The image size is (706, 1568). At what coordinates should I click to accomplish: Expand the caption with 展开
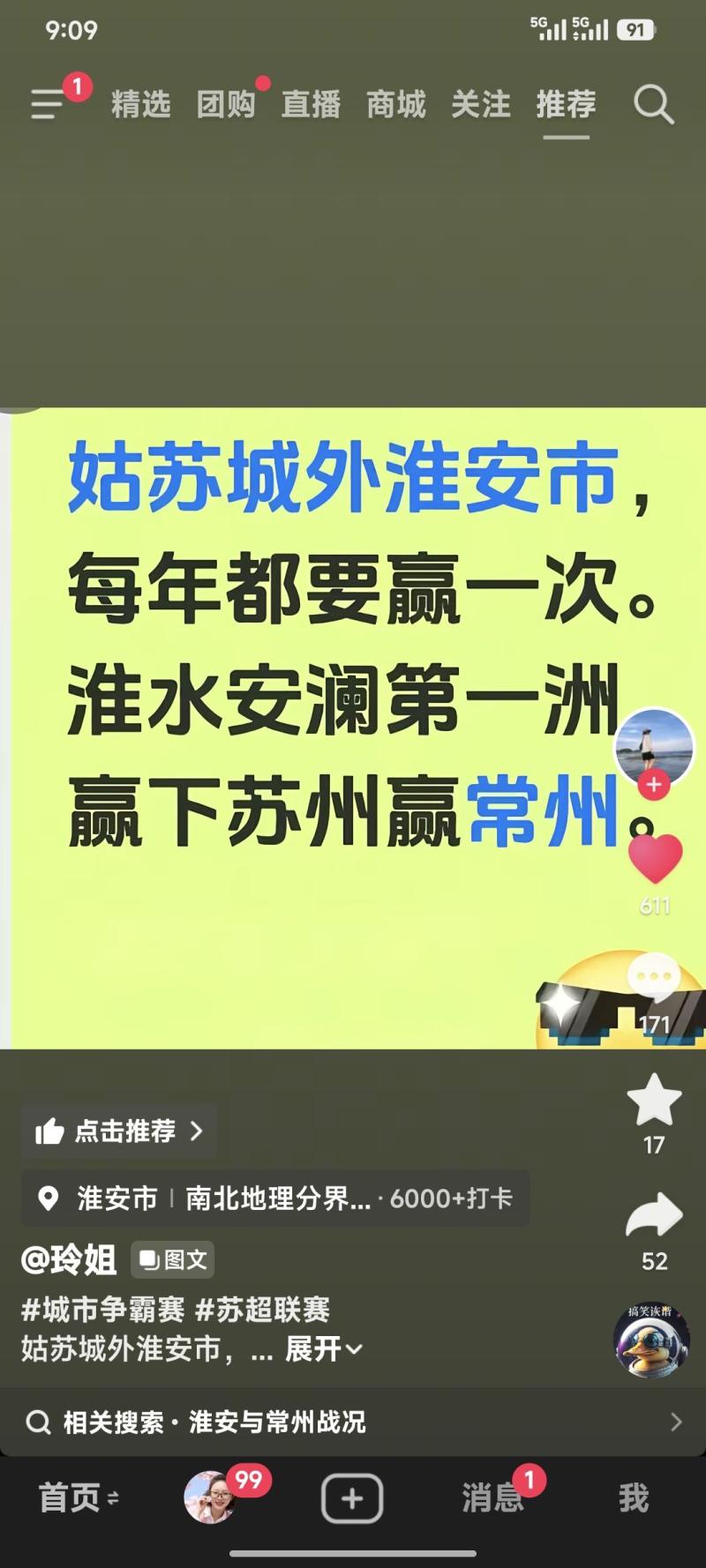(x=324, y=1348)
